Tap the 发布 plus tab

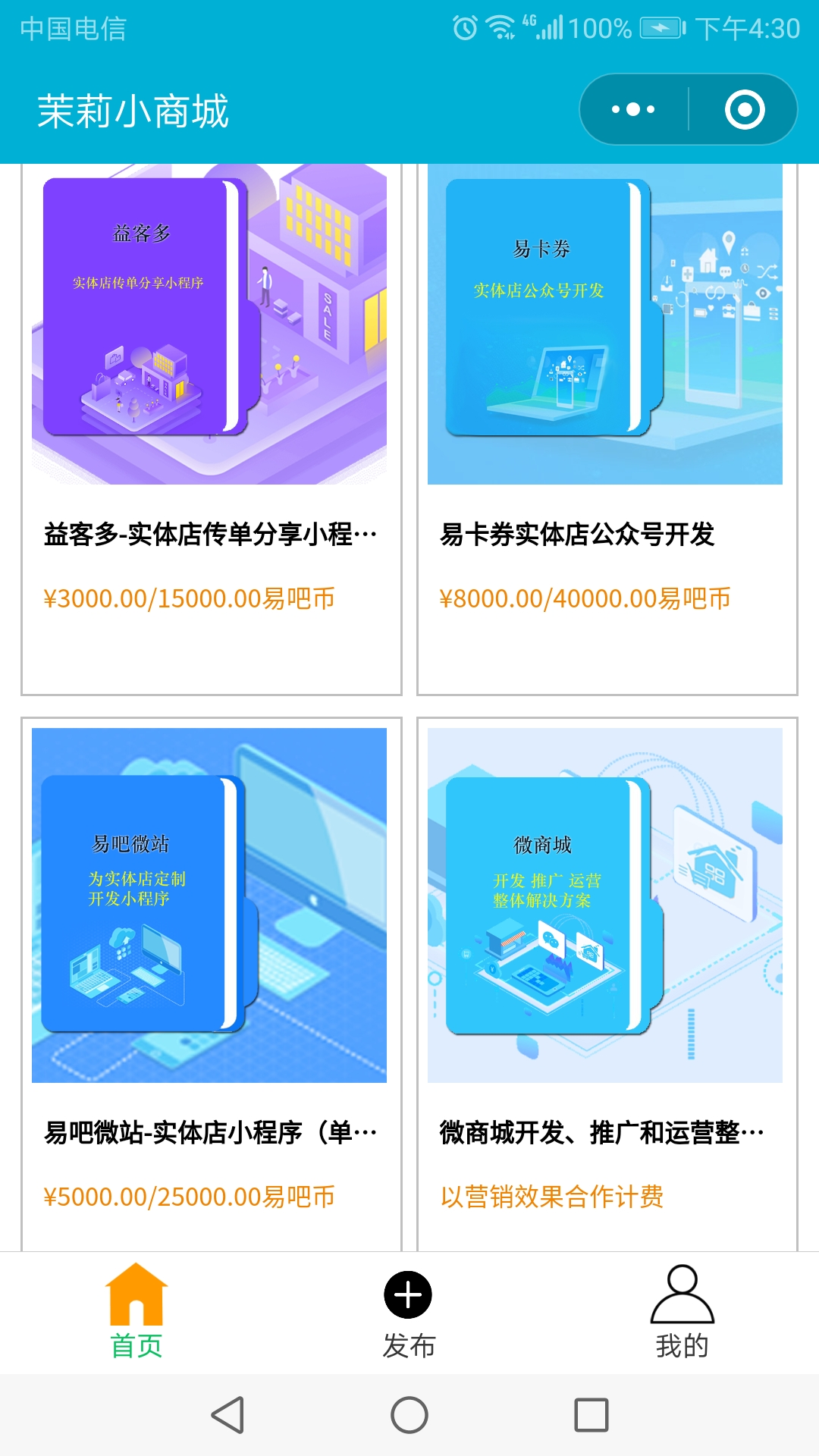pyautogui.click(x=408, y=1312)
